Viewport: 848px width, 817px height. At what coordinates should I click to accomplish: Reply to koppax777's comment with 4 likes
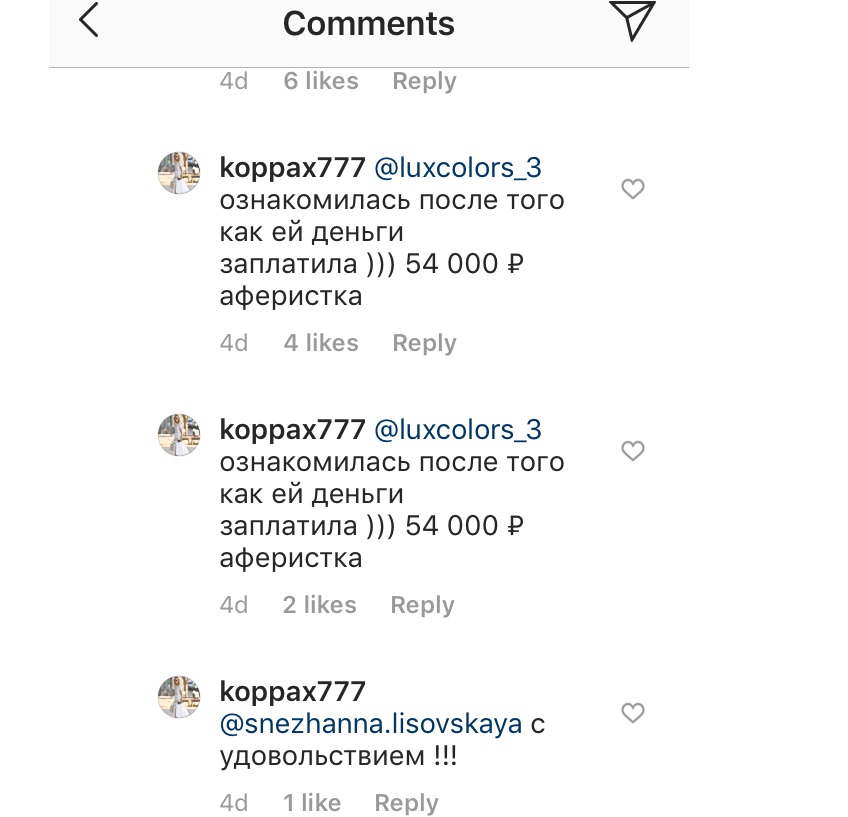424,343
